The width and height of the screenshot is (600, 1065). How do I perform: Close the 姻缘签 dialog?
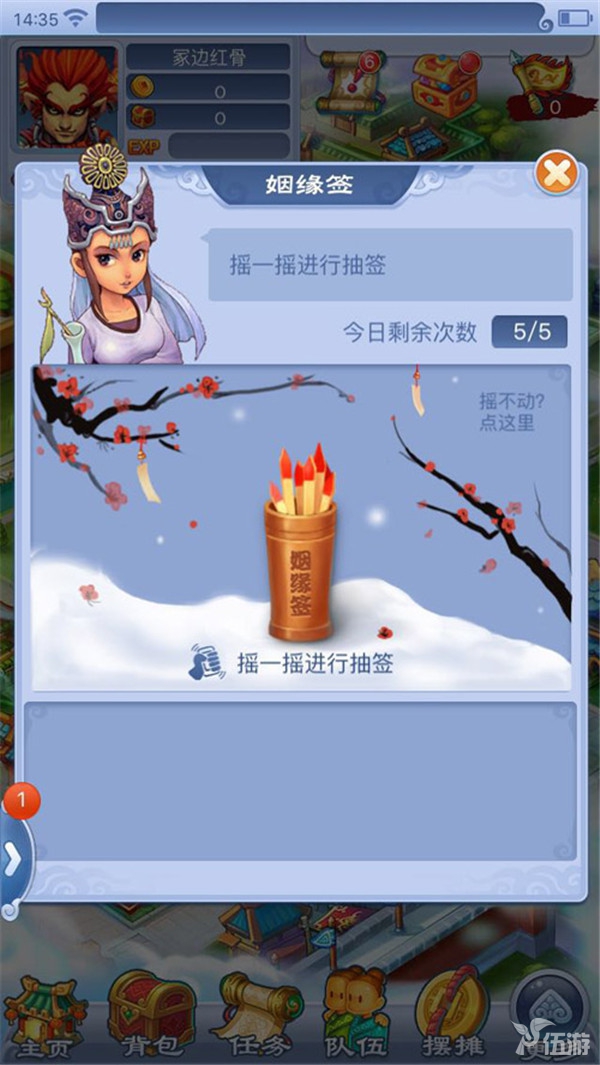point(556,175)
